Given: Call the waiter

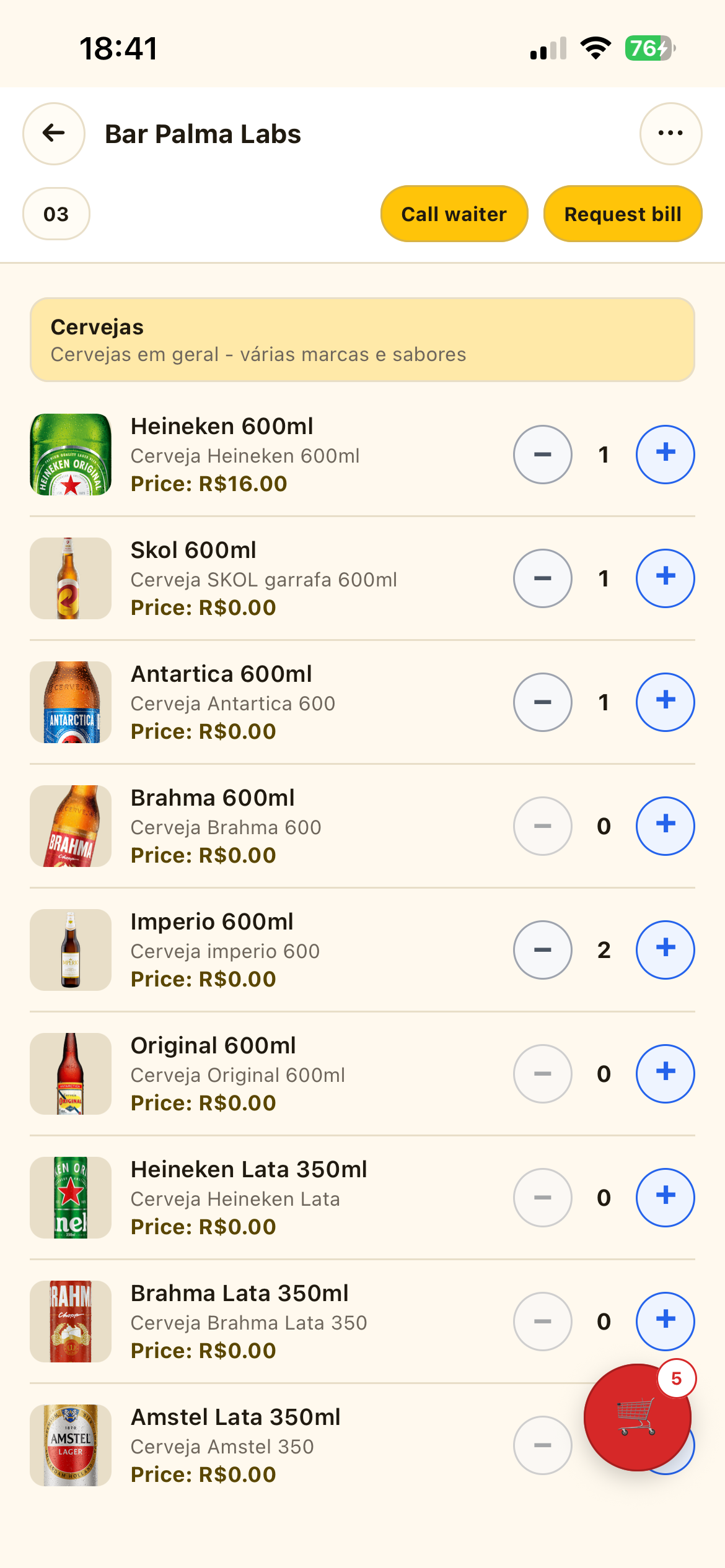Looking at the screenshot, I should pyautogui.click(x=454, y=214).
